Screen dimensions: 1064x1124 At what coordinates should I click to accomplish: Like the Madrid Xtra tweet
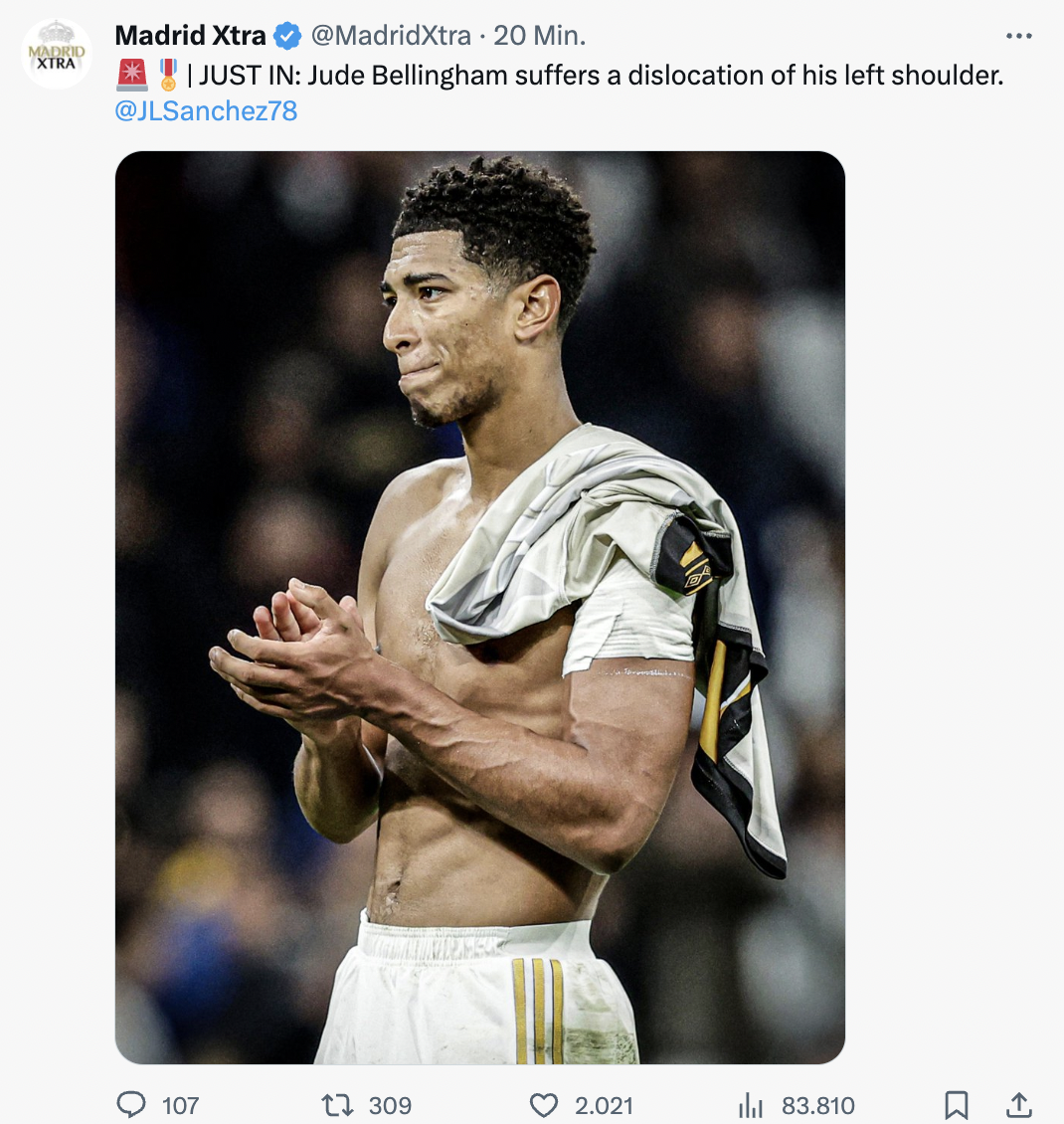point(544,1104)
